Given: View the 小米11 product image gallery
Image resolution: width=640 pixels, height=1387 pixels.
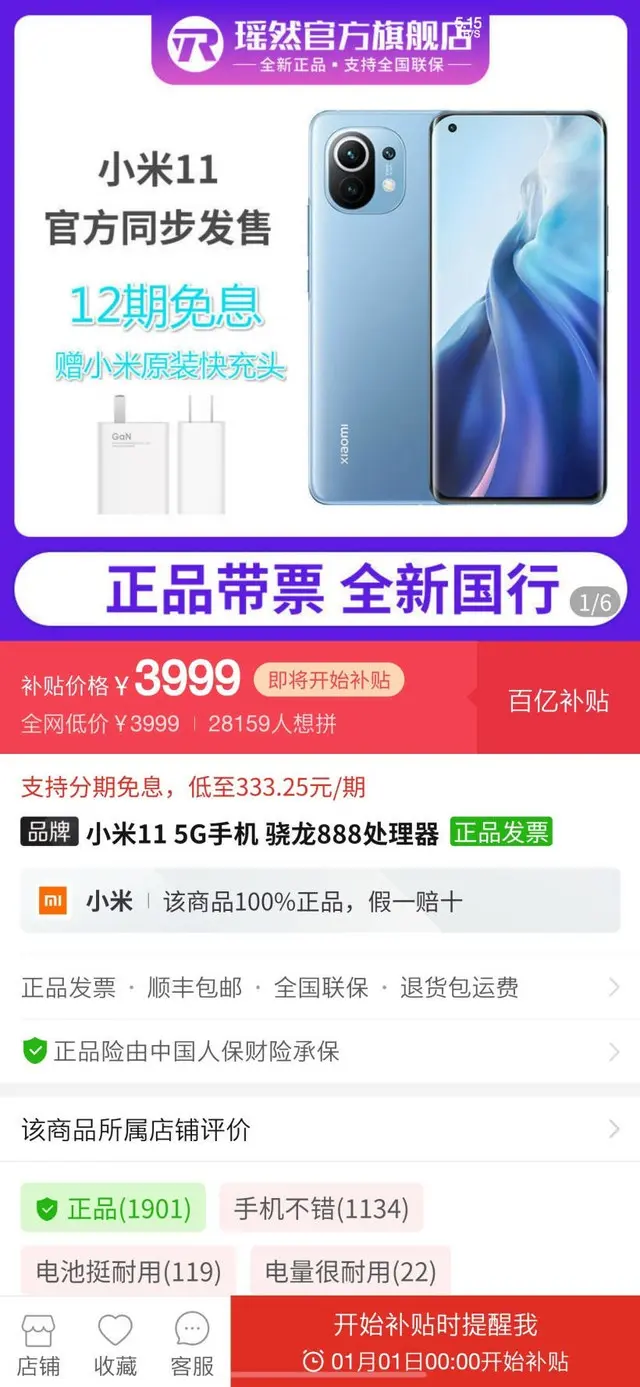Looking at the screenshot, I should point(320,300).
